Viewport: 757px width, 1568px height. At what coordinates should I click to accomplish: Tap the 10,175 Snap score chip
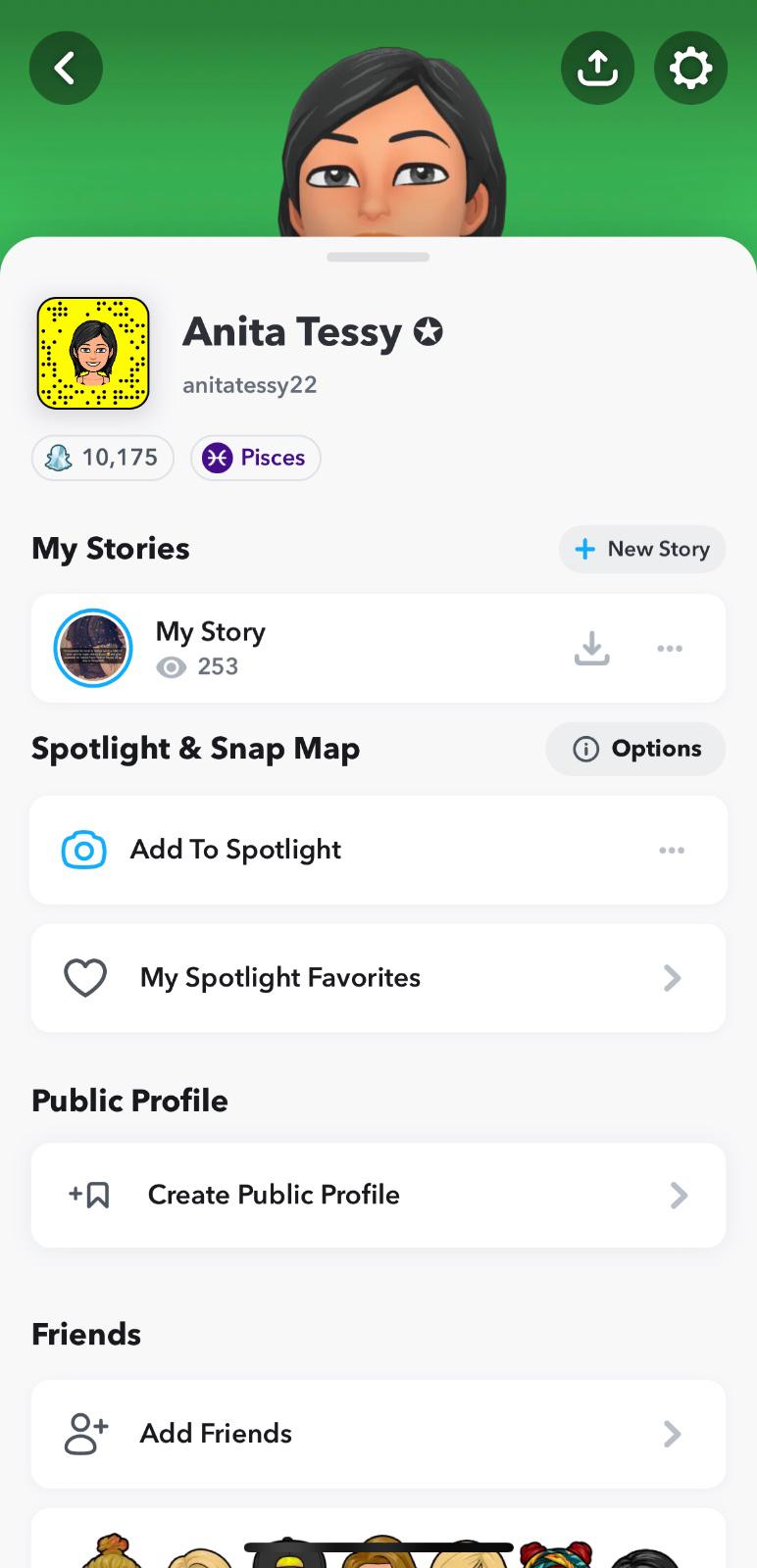click(103, 458)
